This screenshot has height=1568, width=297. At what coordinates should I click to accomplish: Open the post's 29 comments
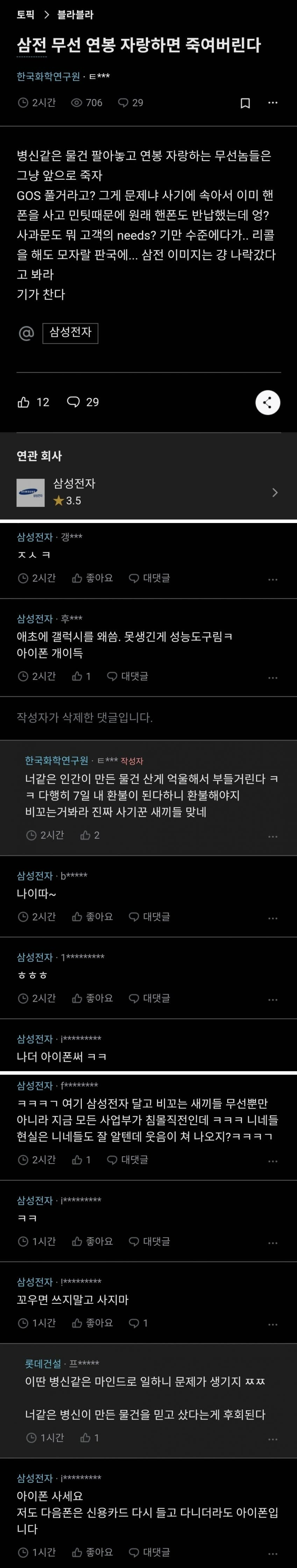[x=83, y=402]
